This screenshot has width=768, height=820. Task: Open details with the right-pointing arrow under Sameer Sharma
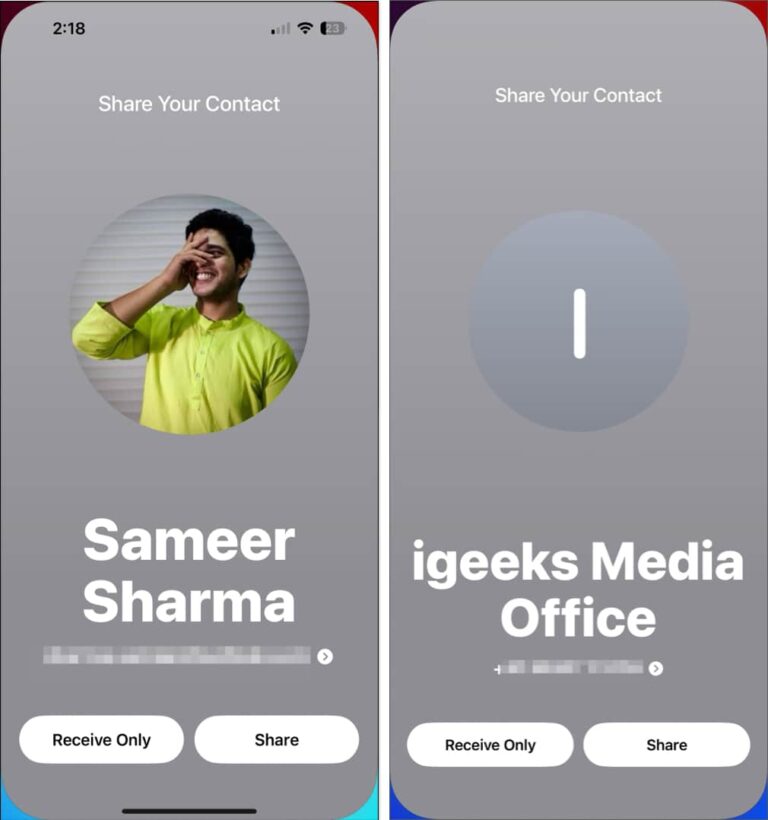point(324,656)
